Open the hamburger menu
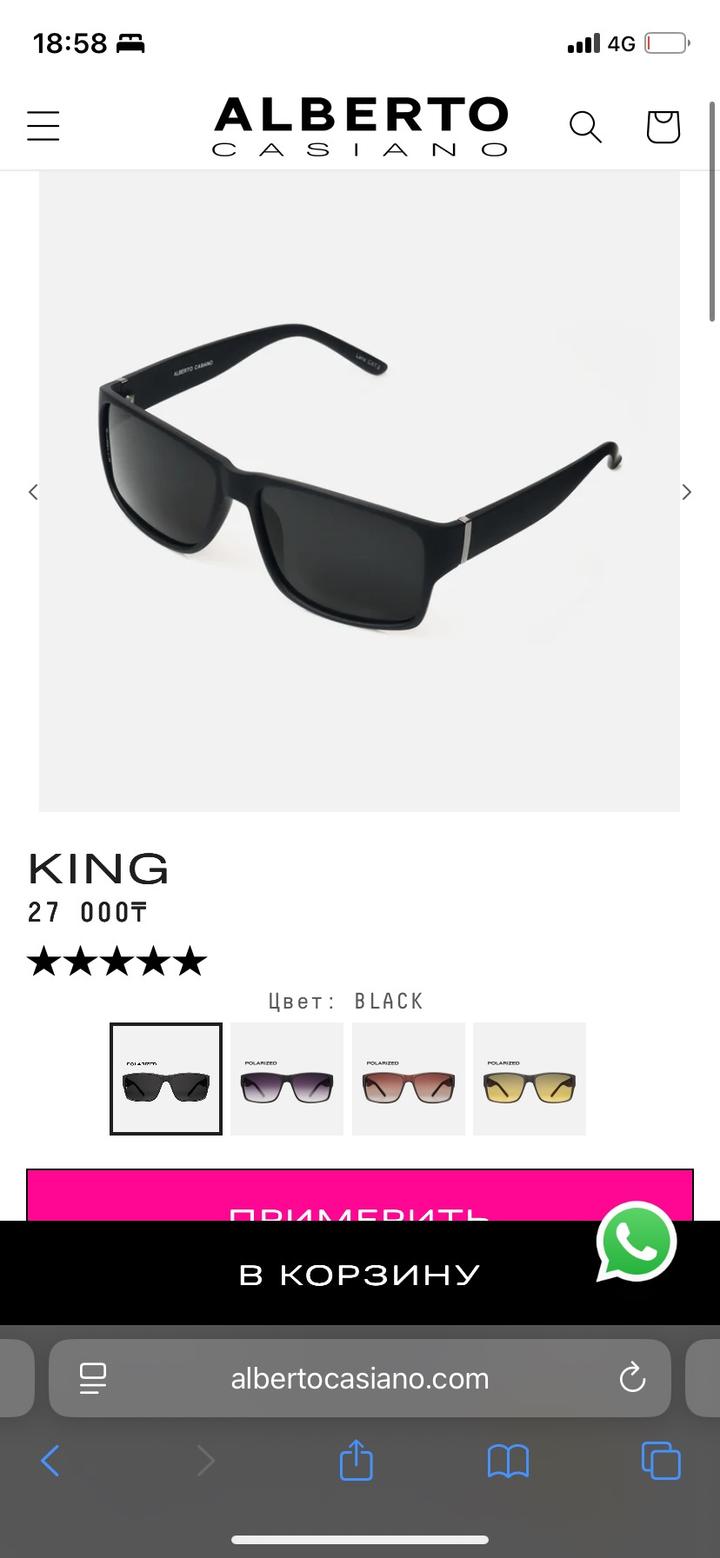This screenshot has width=720, height=1558. tap(43, 127)
